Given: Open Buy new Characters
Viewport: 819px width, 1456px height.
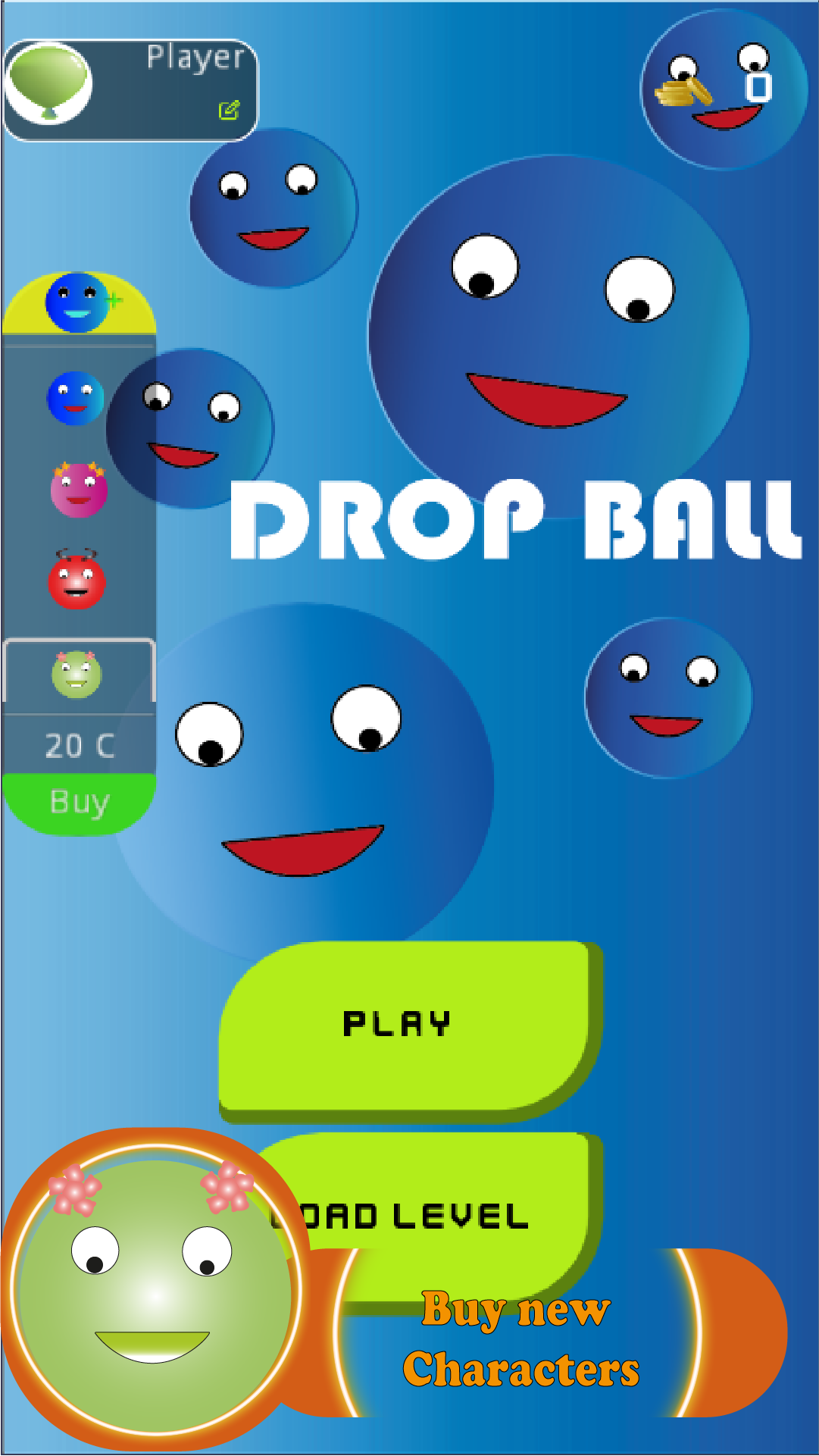Looking at the screenshot, I should (x=517, y=1336).
